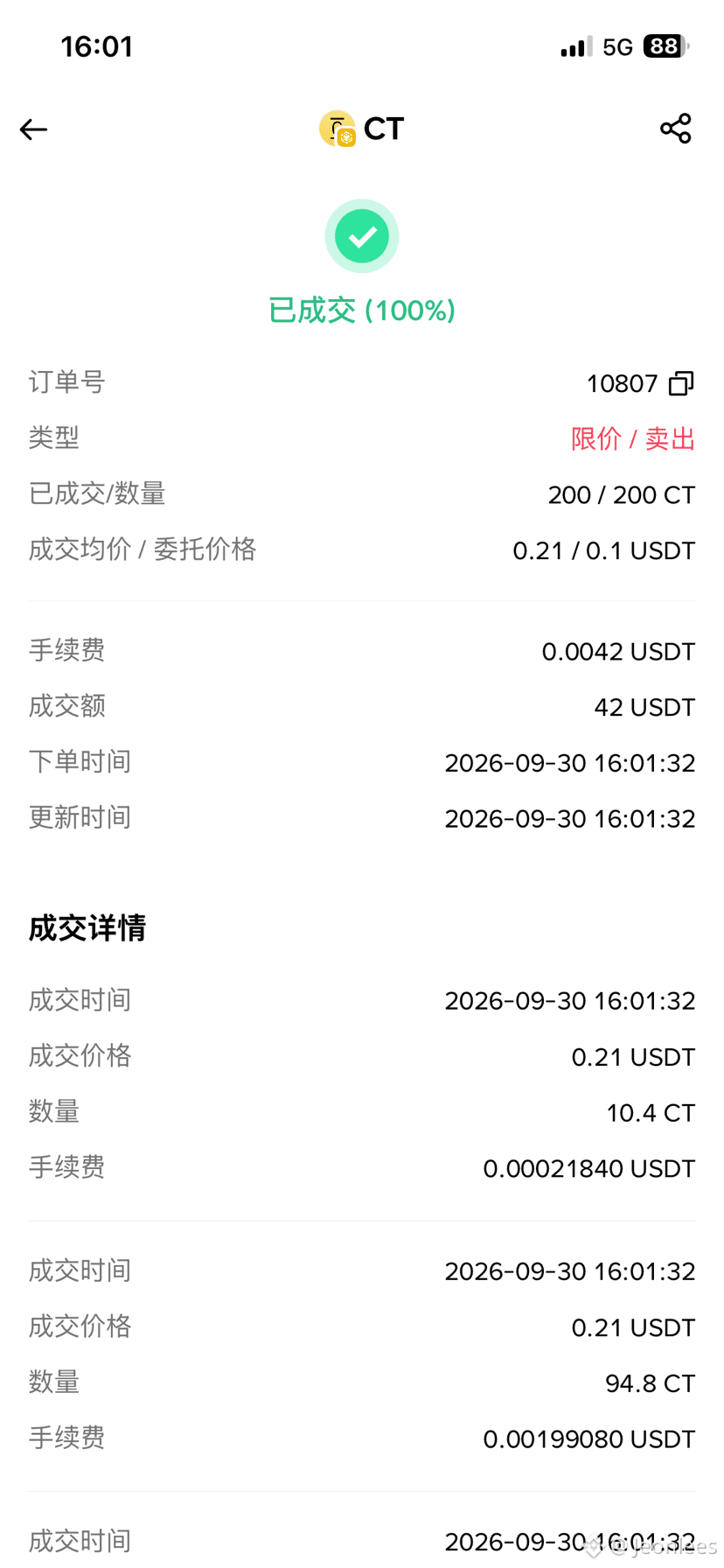Copy the order number 10807
This screenshot has width=724, height=1568.
(x=681, y=383)
